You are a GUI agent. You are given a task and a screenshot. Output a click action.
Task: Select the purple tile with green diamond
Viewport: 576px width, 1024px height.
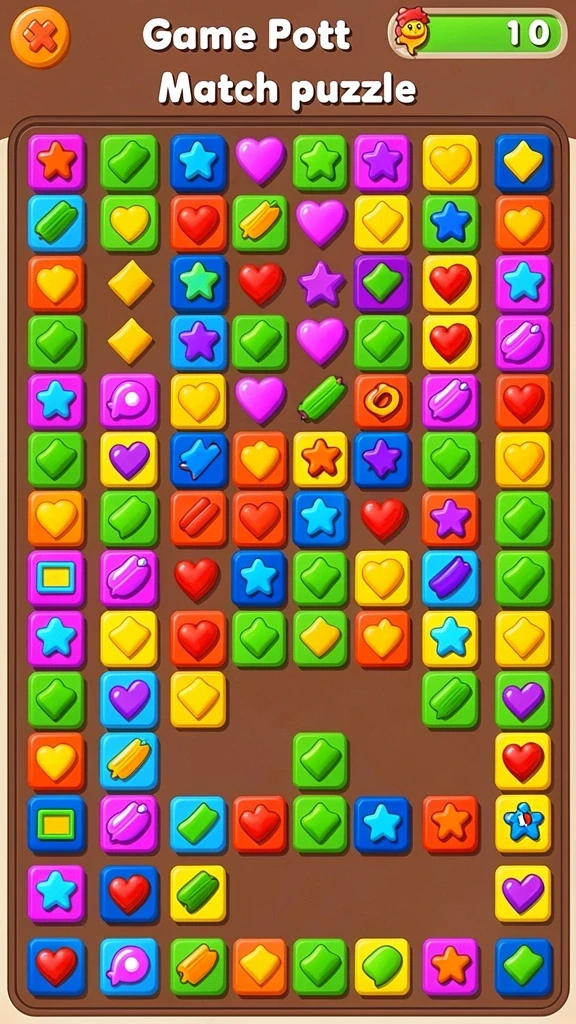coord(383,283)
